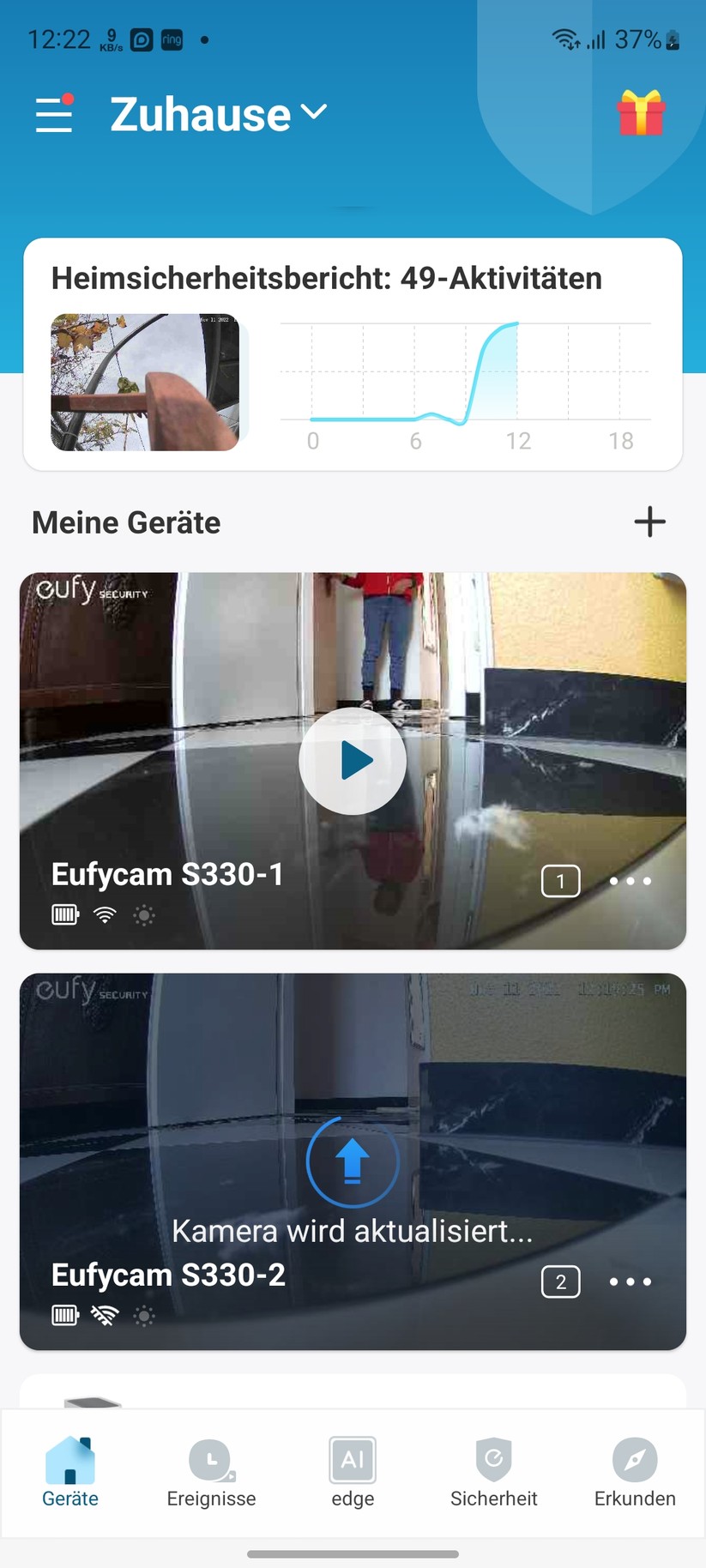Screen dimensions: 706x1568
Task: Open Erkunden from the bottom navigation
Action: tap(634, 1472)
